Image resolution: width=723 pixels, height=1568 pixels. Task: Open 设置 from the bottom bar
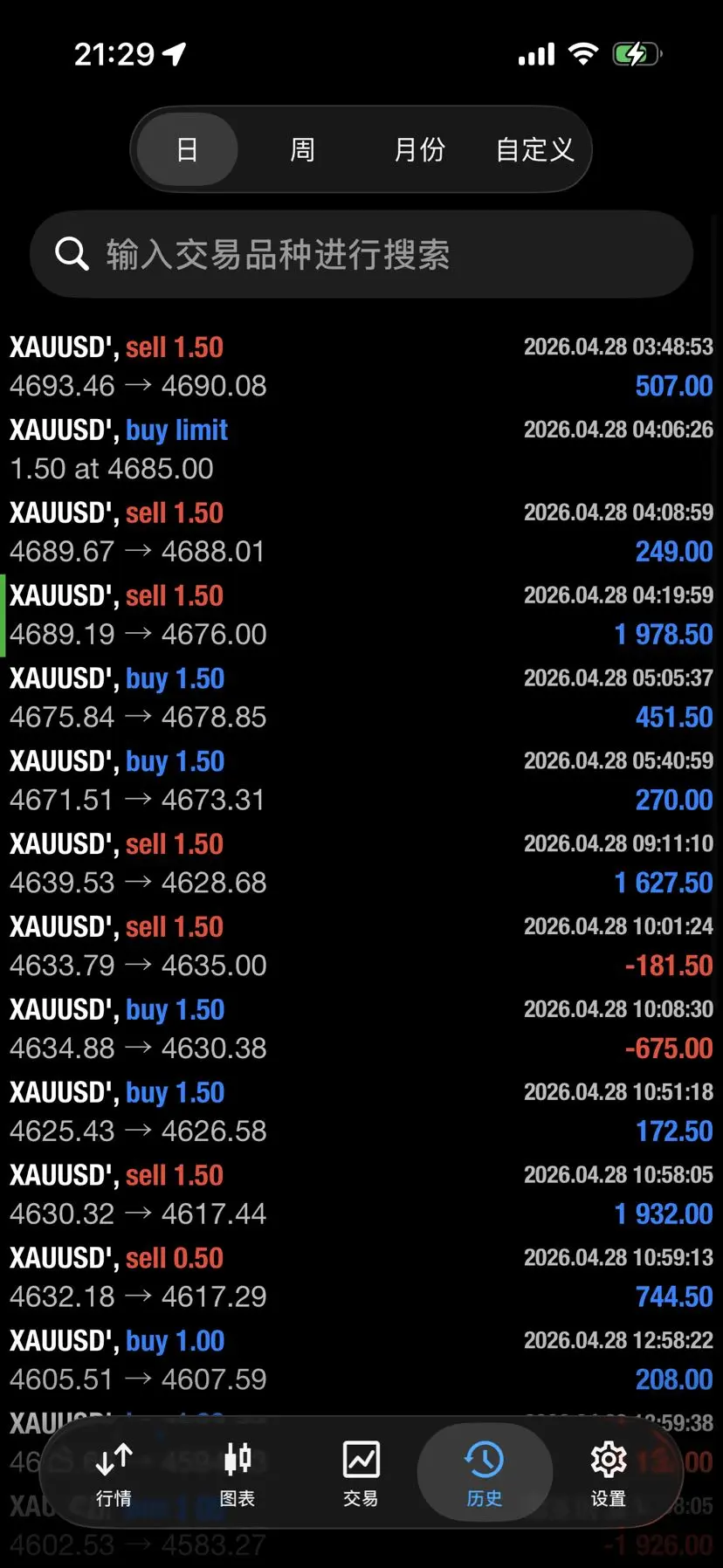608,1474
